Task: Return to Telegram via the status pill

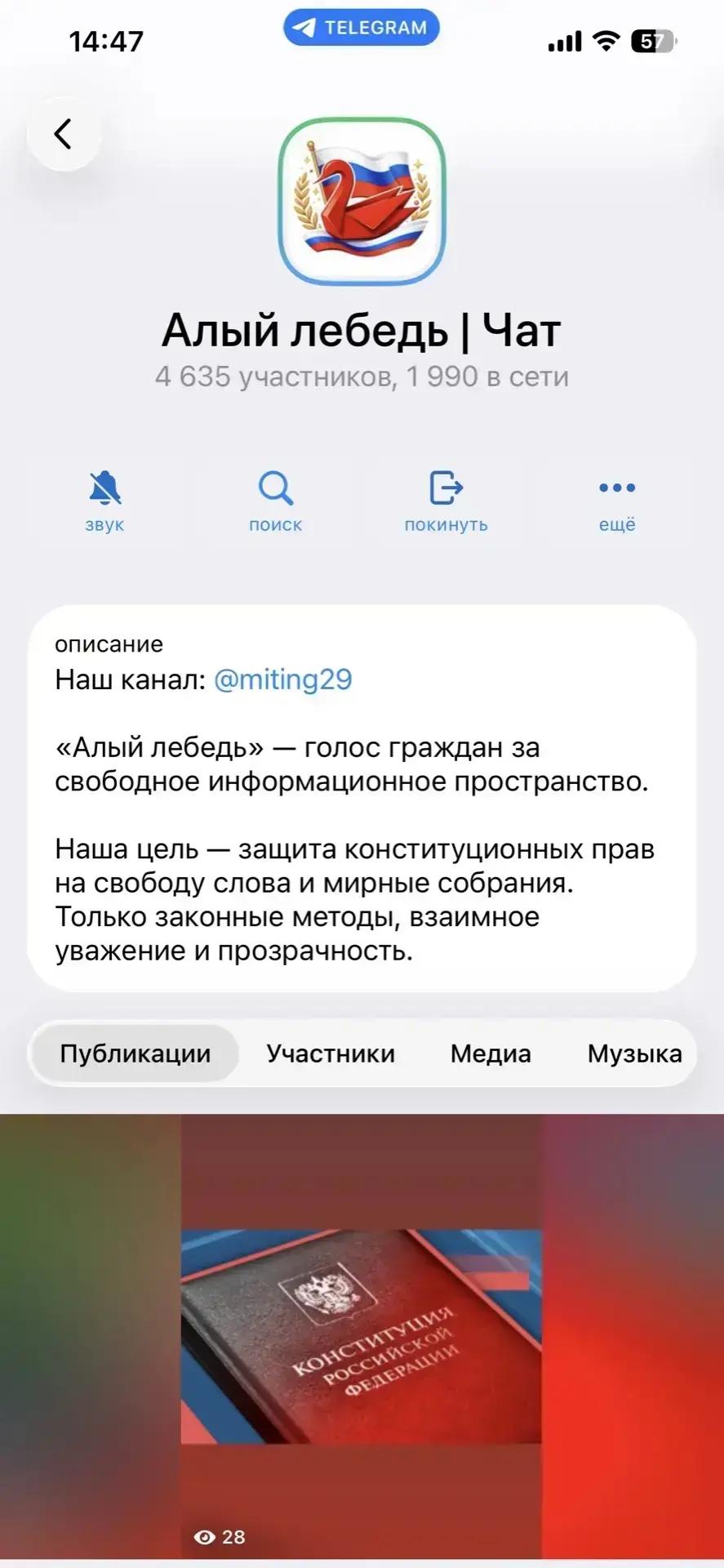Action: pyautogui.click(x=362, y=28)
